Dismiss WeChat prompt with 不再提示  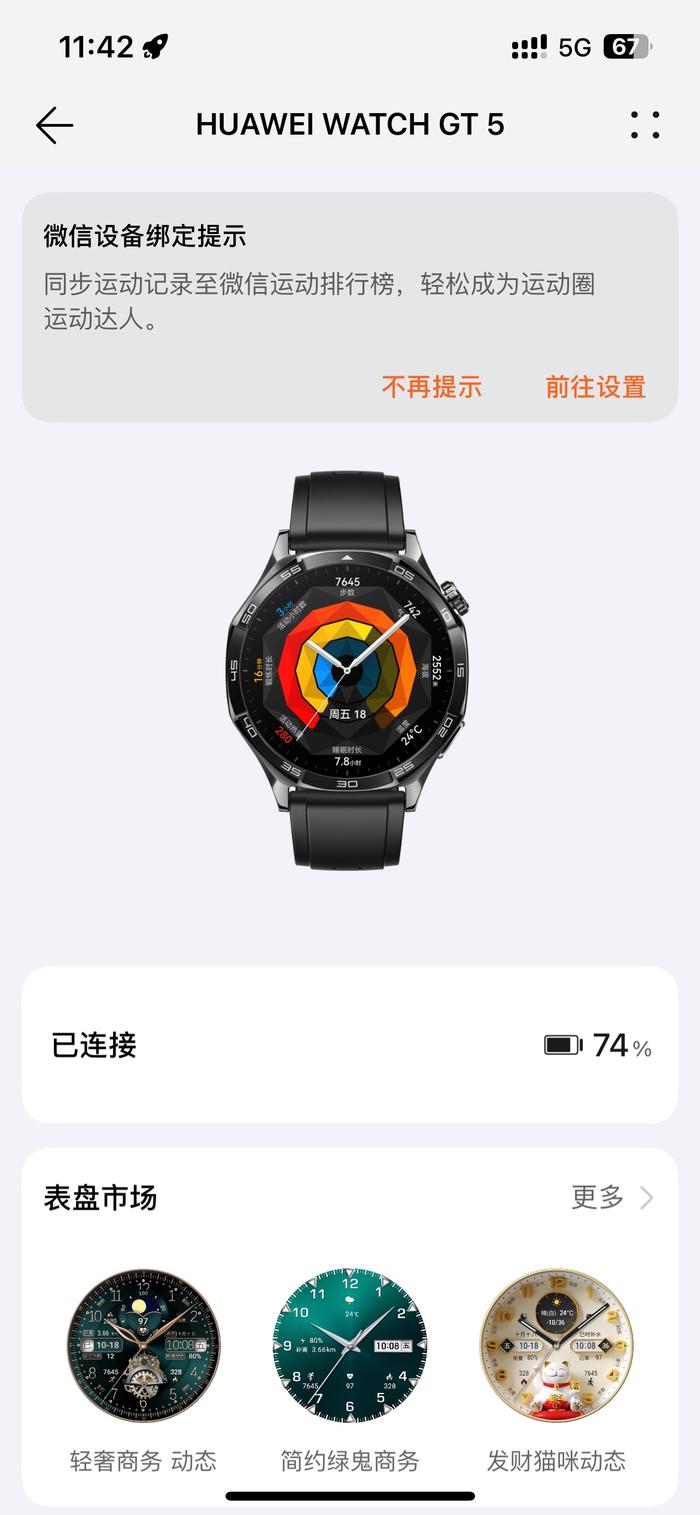(432, 387)
